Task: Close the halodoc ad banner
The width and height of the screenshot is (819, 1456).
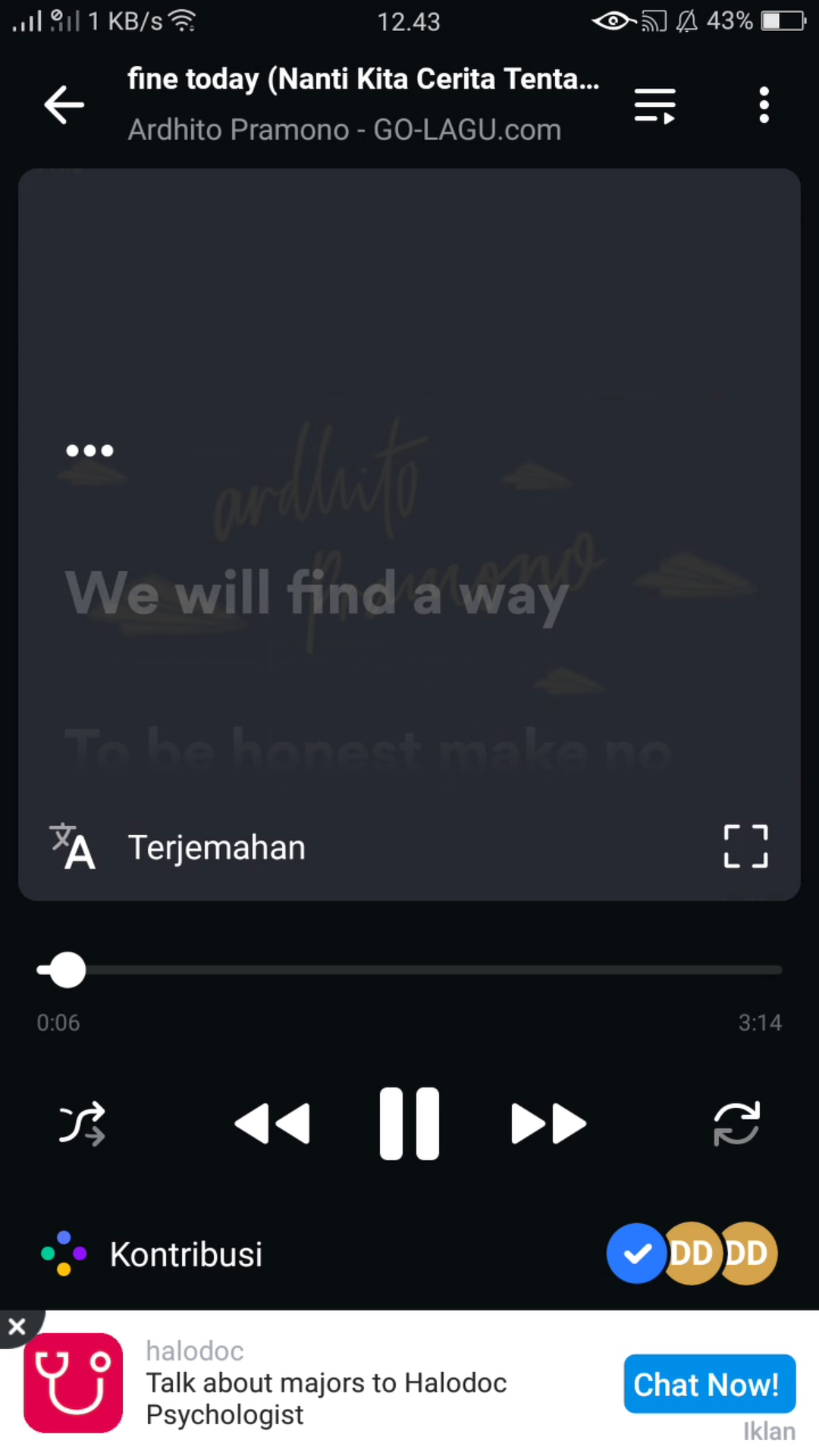Action: (x=17, y=1326)
